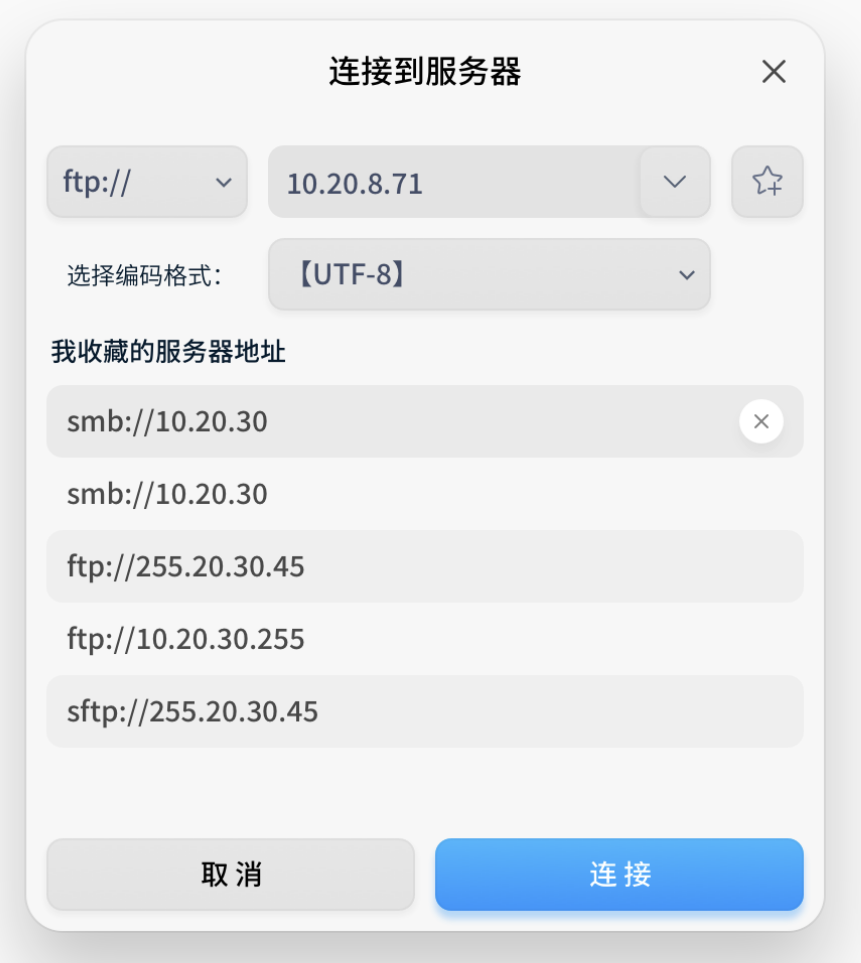Choose the favorite ftp://10.20.30.255

point(424,639)
